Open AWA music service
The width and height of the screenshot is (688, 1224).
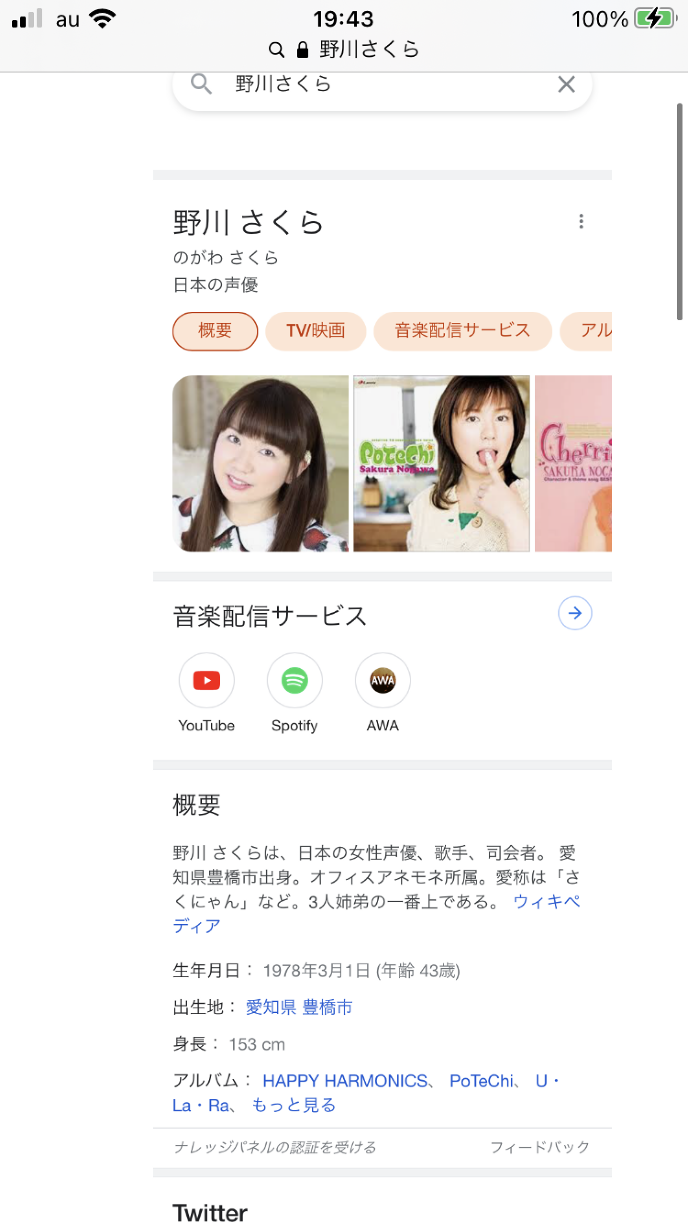pyautogui.click(x=382, y=682)
